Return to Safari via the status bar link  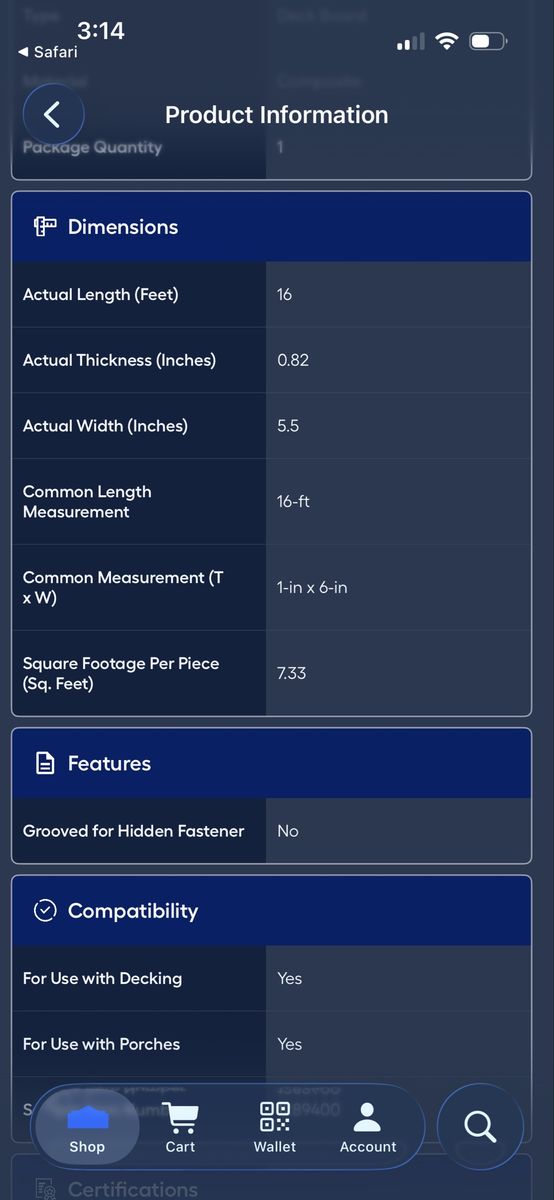(47, 52)
